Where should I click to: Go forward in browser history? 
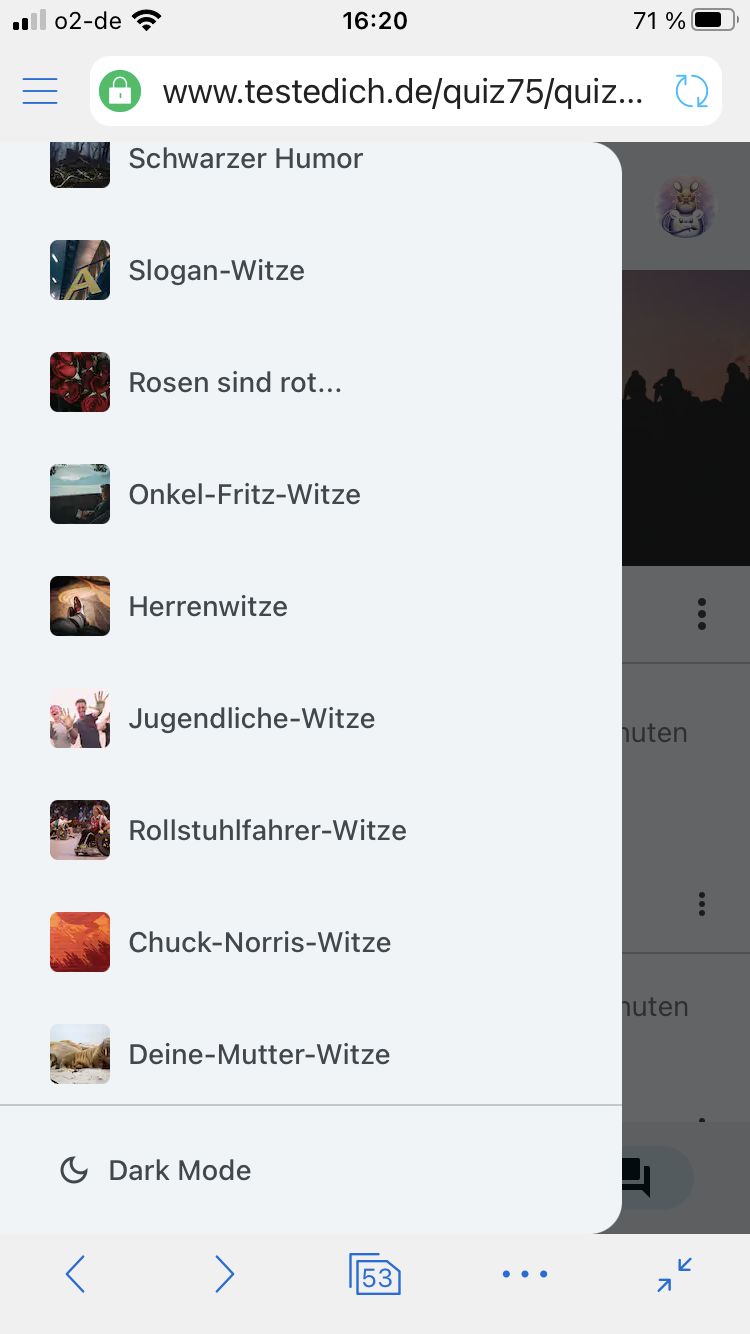point(225,1274)
